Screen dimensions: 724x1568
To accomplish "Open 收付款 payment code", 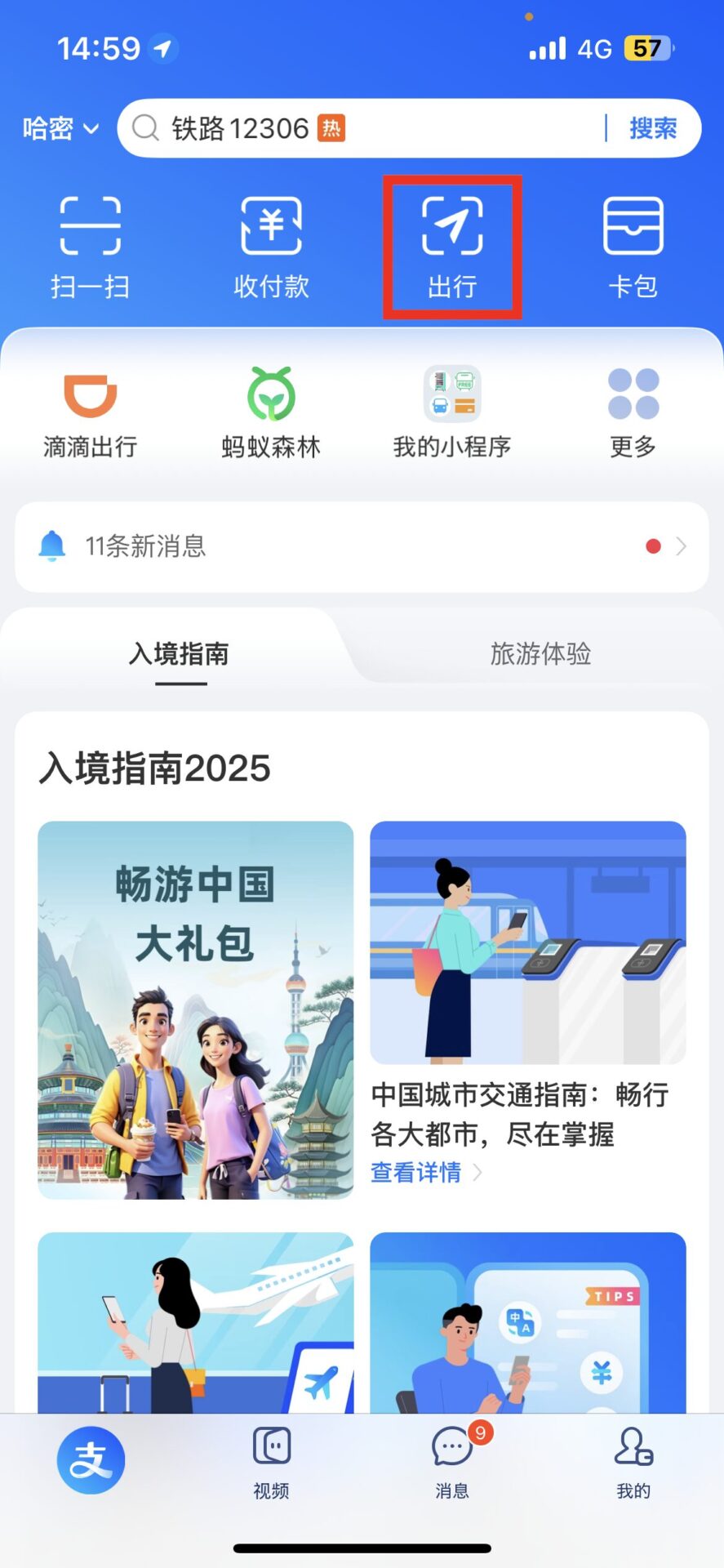I will (271, 246).
